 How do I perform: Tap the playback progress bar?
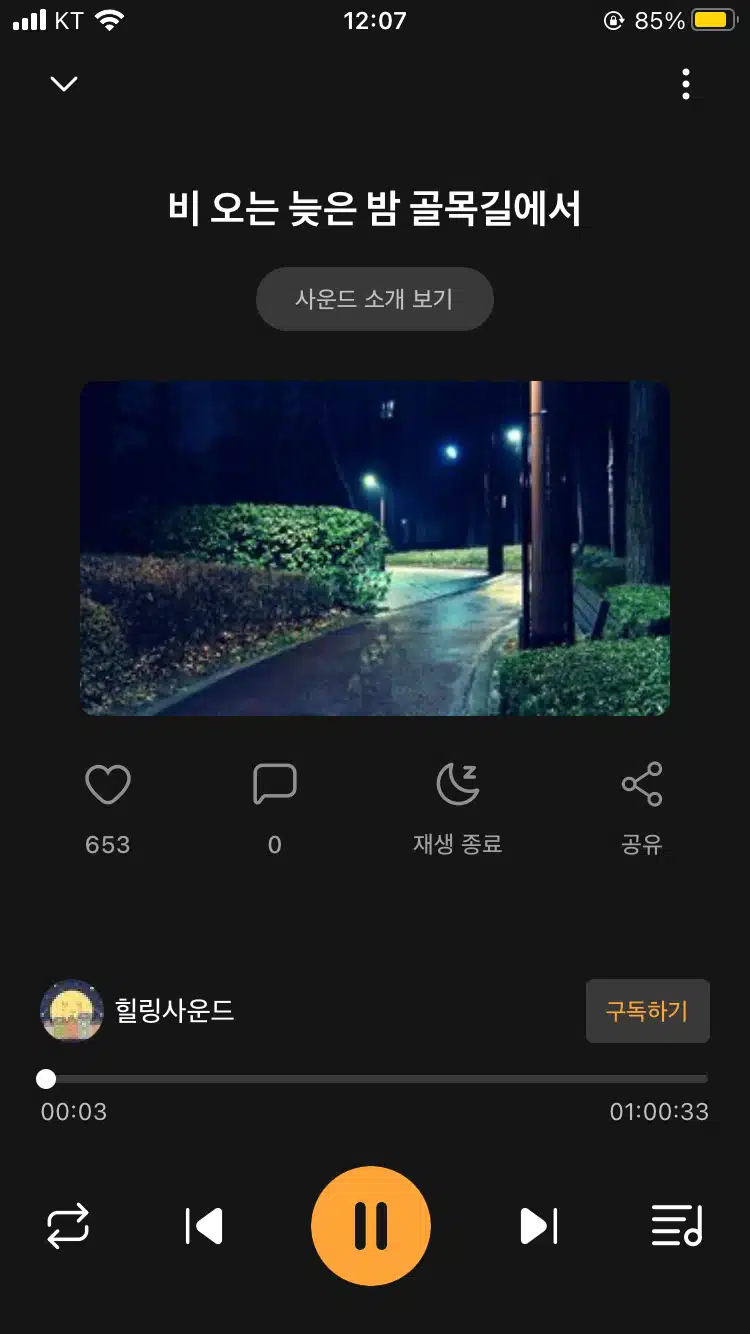[x=375, y=1079]
